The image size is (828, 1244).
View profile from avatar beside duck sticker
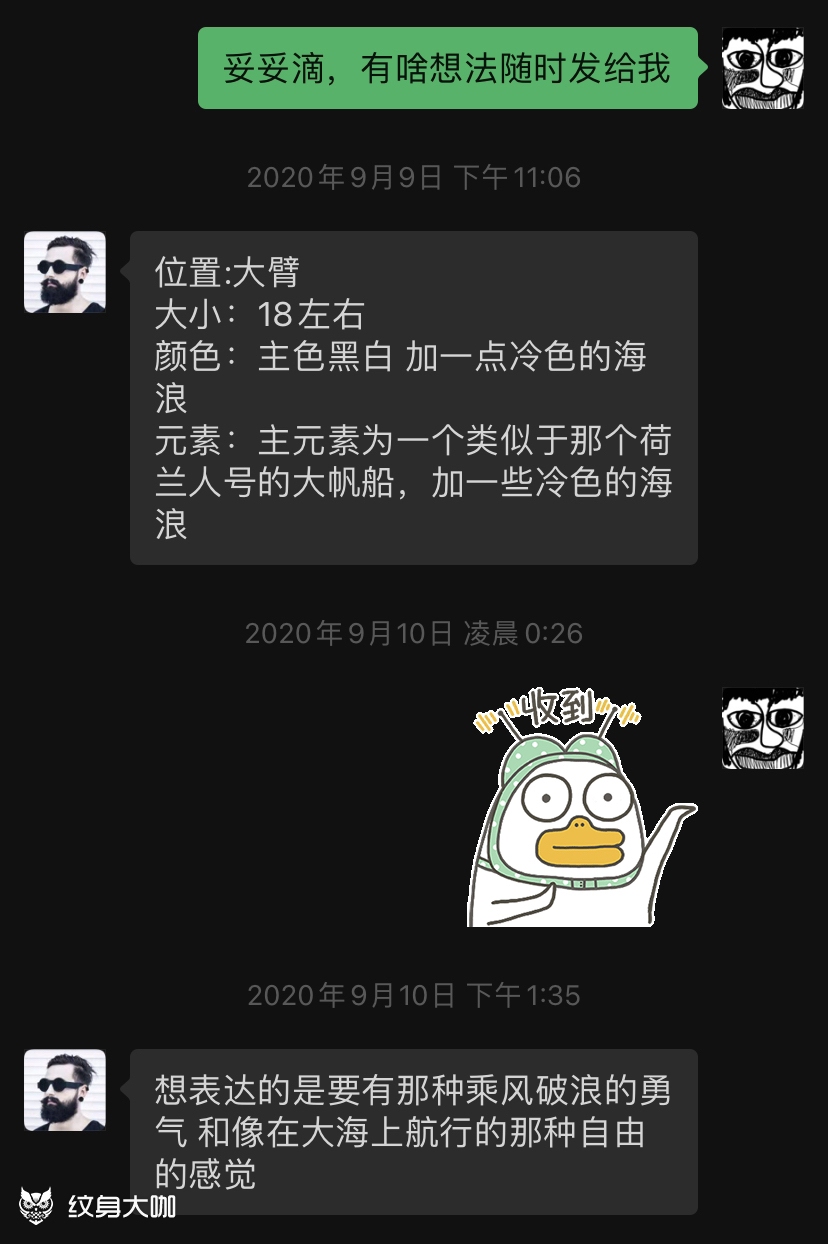click(763, 728)
